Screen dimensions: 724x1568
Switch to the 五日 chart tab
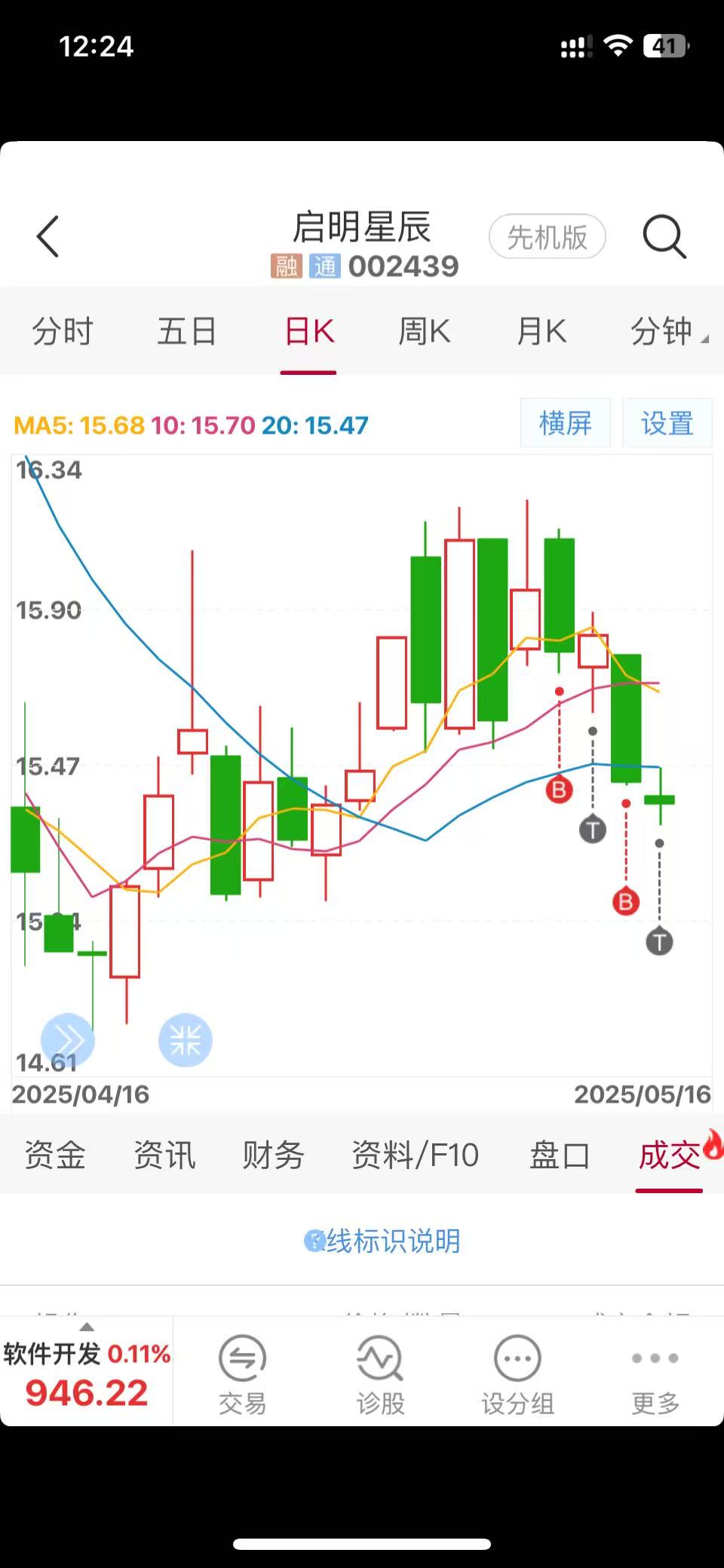(x=187, y=332)
